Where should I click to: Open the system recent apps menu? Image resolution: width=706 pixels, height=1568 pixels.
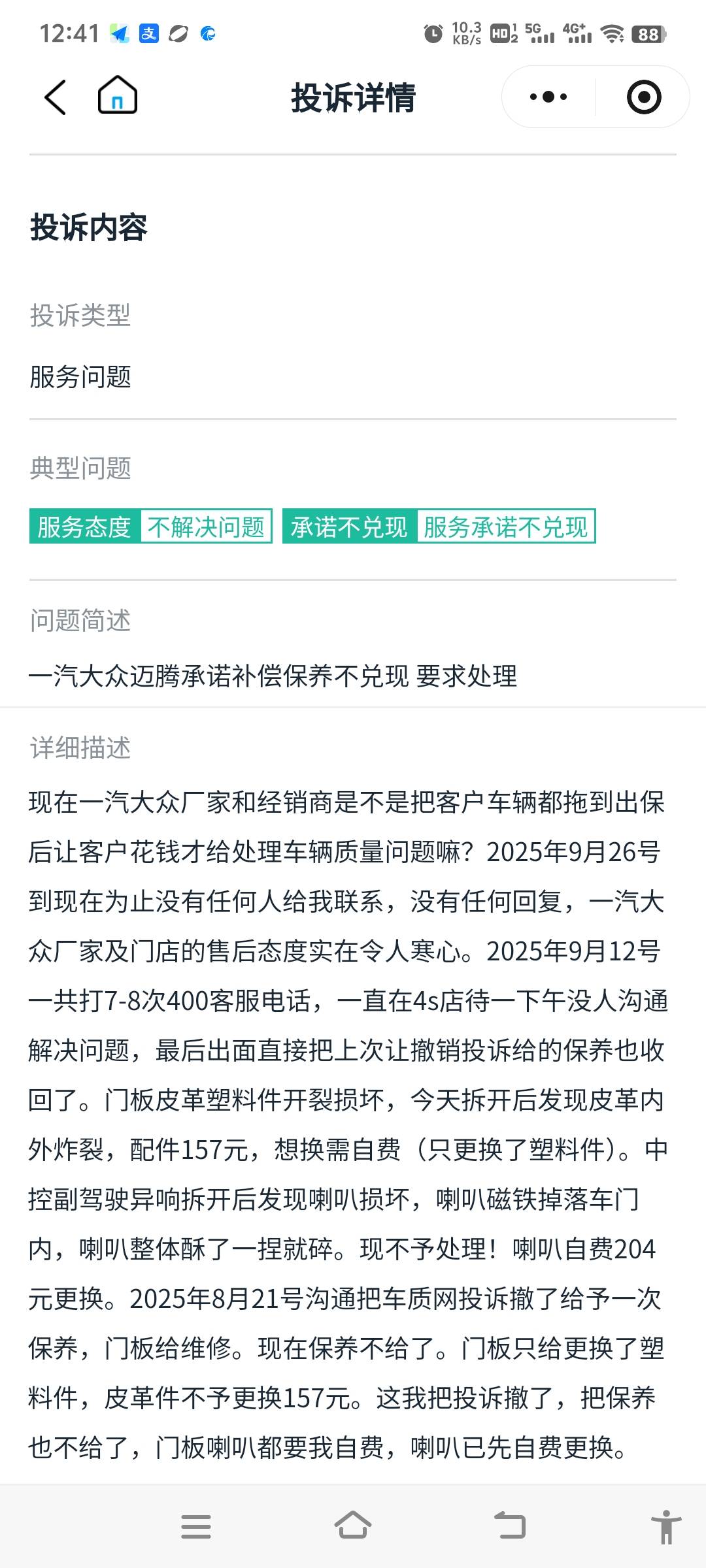click(196, 1527)
